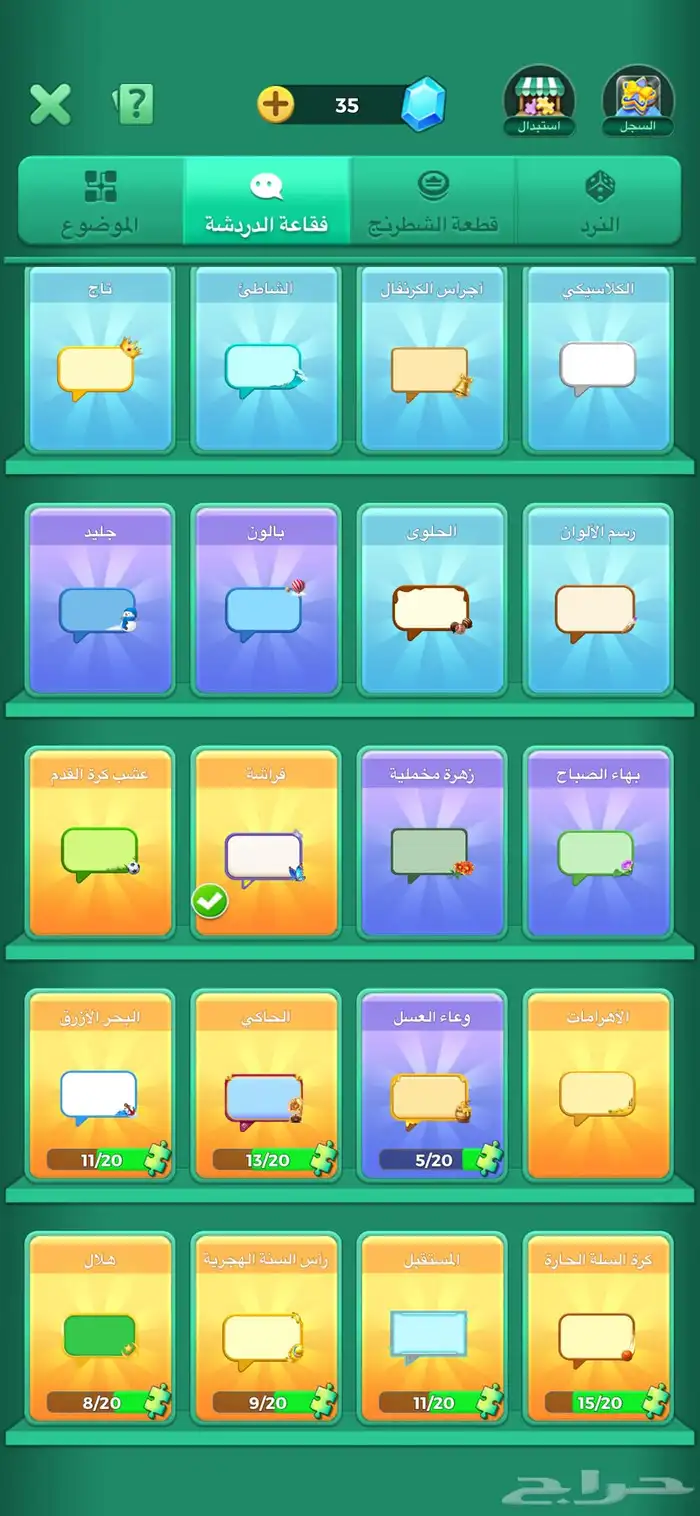This screenshot has width=700, height=1516.
Task: Open the استبدال exchange shop
Action: [x=539, y=101]
